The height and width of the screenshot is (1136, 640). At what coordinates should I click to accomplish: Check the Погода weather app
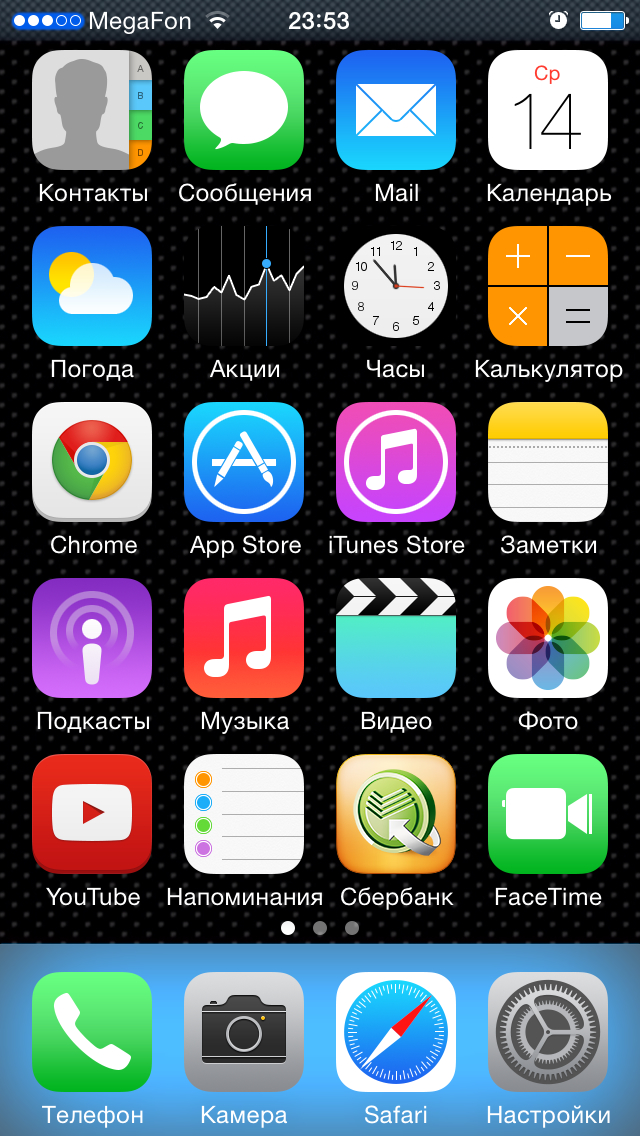click(92, 286)
